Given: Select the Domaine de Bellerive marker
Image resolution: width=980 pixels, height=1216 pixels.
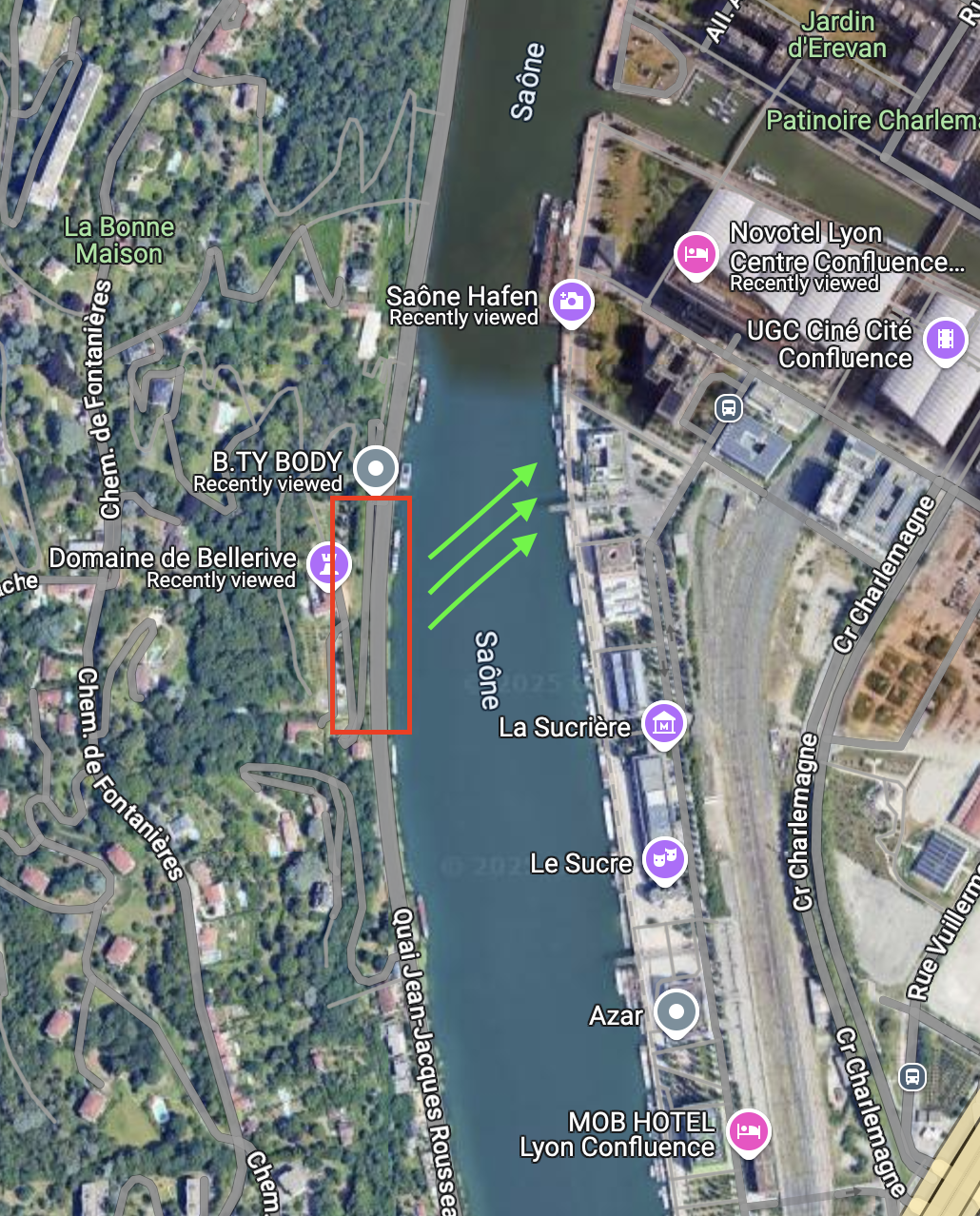Looking at the screenshot, I should pyautogui.click(x=330, y=563).
